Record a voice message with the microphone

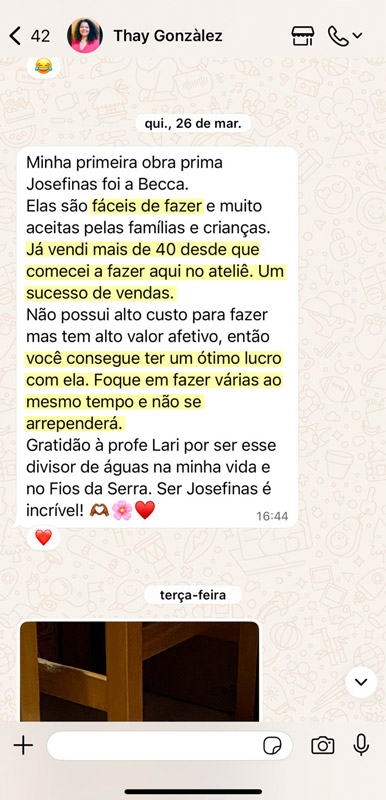[361, 745]
